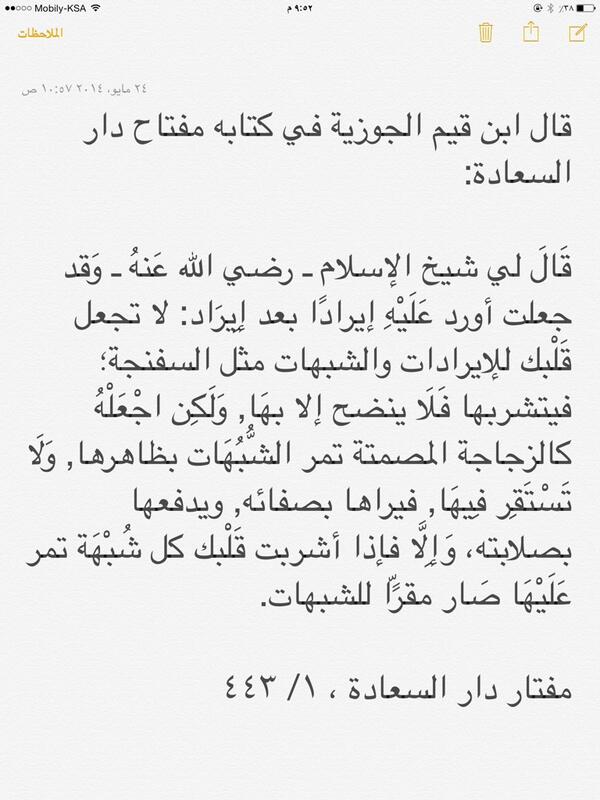Delete this note with trash icon
Screen dimensions: 600x800
tap(485, 33)
